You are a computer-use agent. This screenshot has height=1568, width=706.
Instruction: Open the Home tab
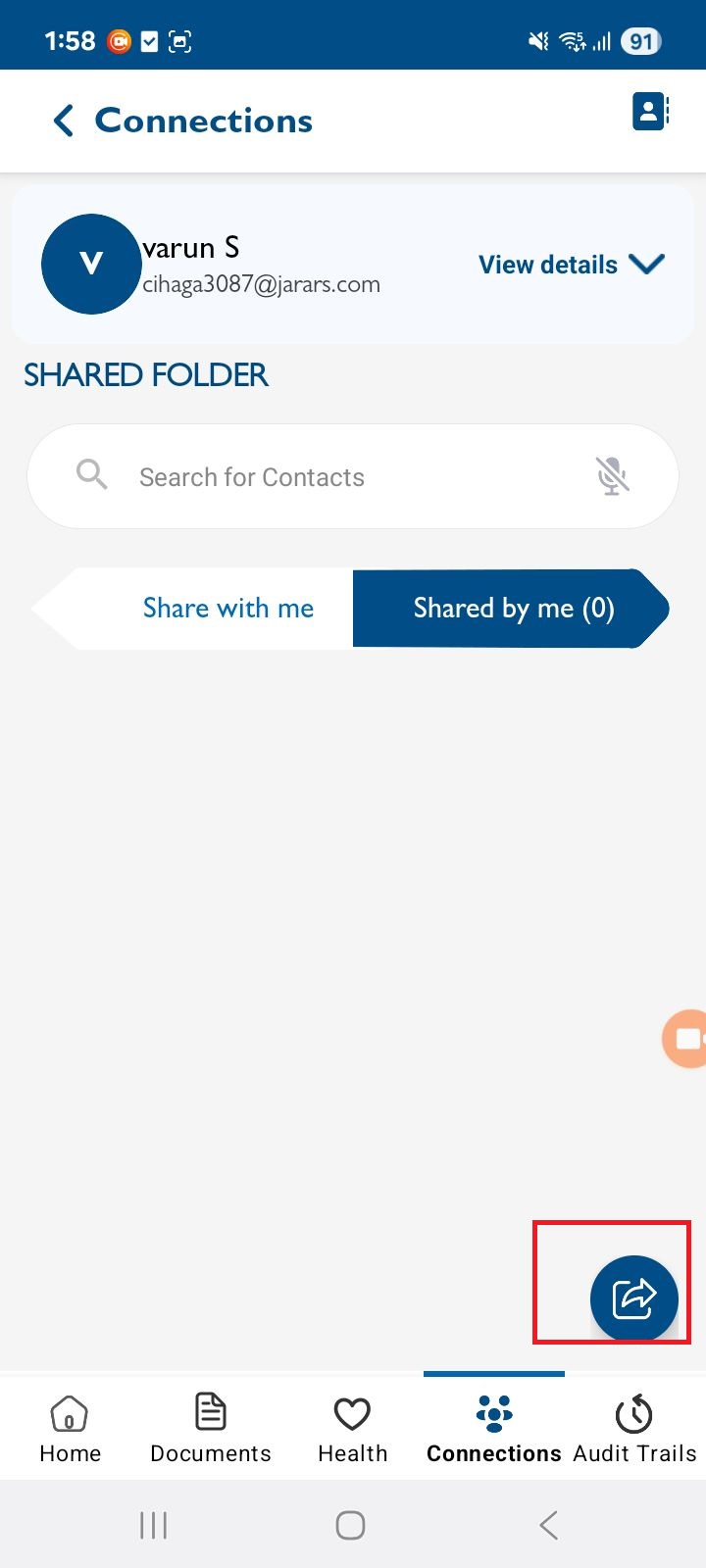point(70,1429)
